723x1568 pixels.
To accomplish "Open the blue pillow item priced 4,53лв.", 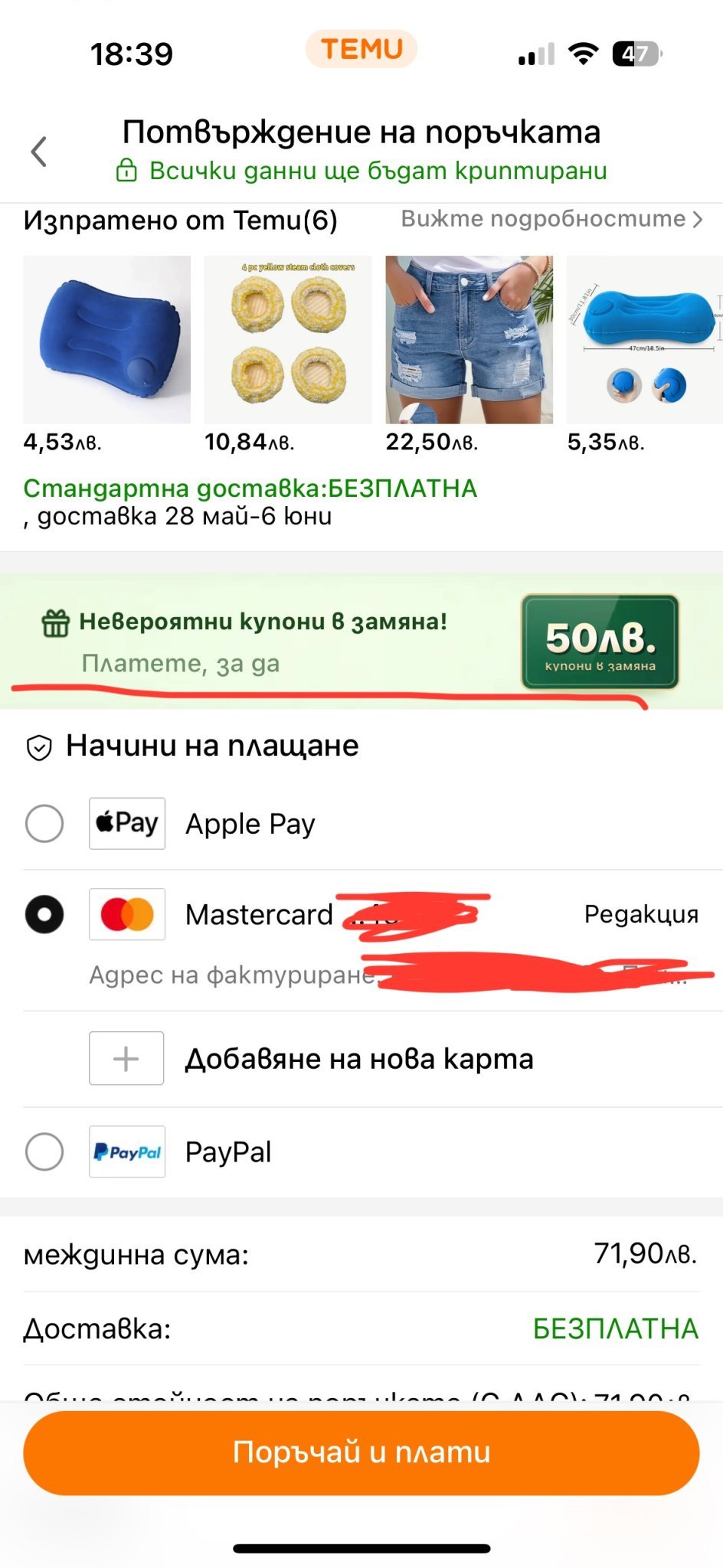I will (107, 339).
